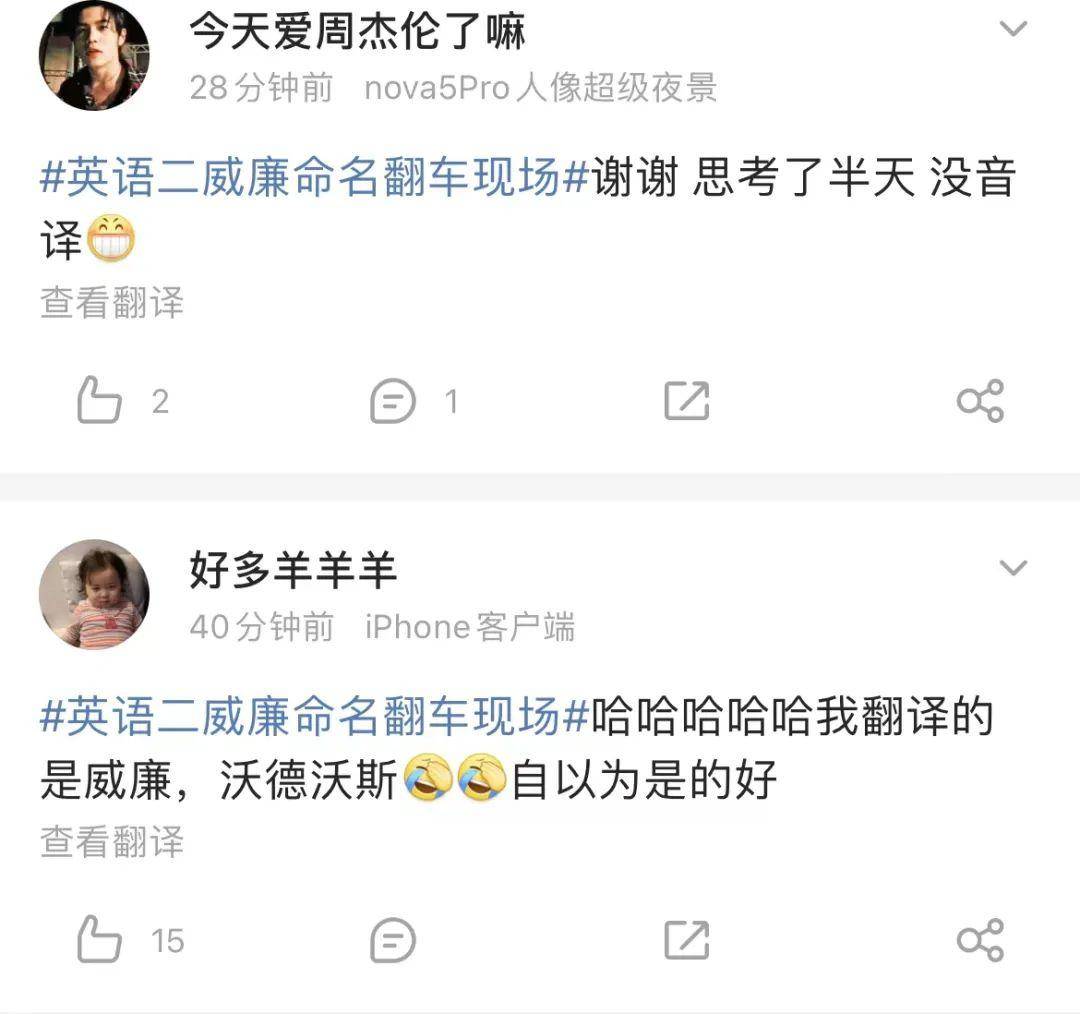Like 今天爱周杰伦了嘛's post
Screen dimensions: 1080x1014
point(100,402)
